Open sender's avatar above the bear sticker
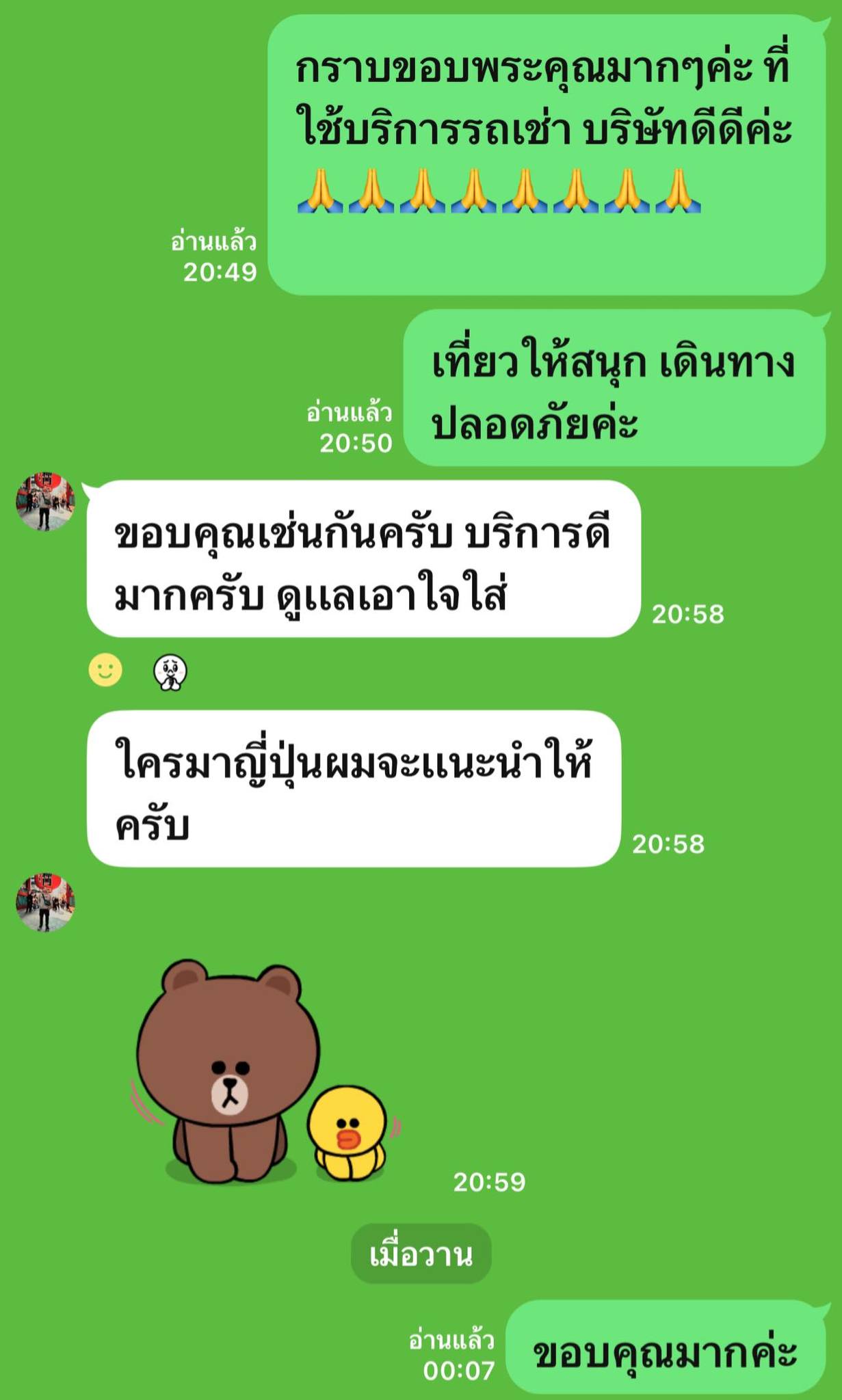 (x=45, y=902)
